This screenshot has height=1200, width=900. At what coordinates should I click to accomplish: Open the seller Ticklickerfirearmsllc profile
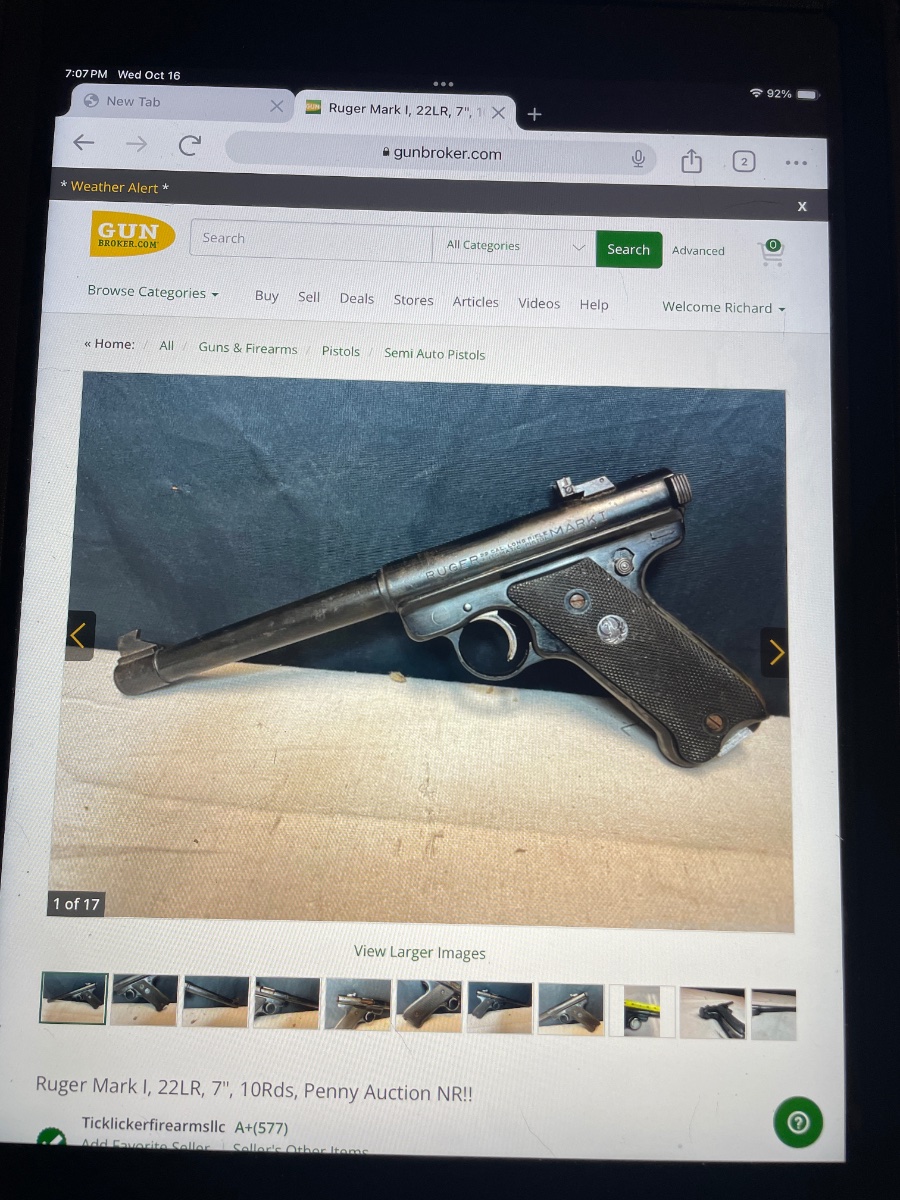click(x=155, y=1126)
